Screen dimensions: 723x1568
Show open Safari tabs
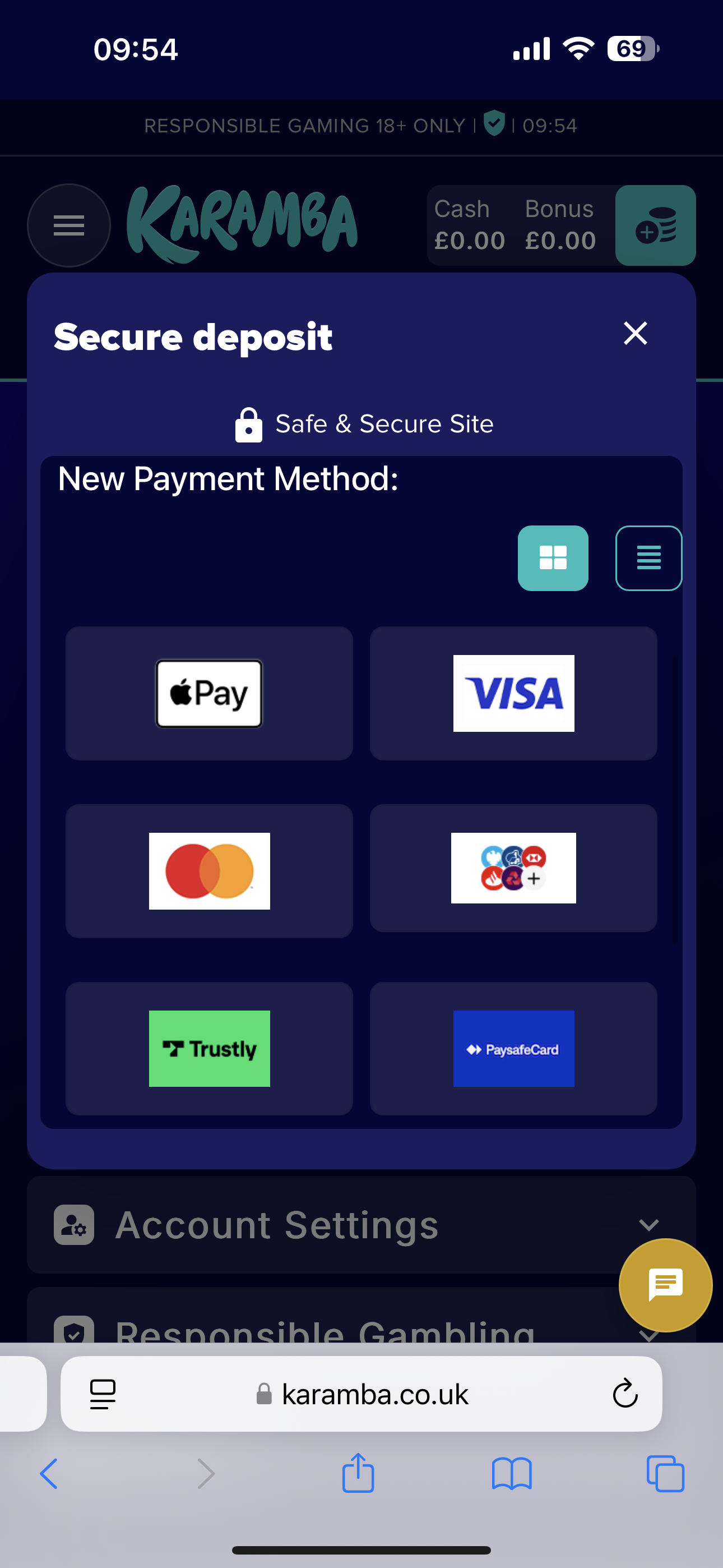[x=665, y=1474]
